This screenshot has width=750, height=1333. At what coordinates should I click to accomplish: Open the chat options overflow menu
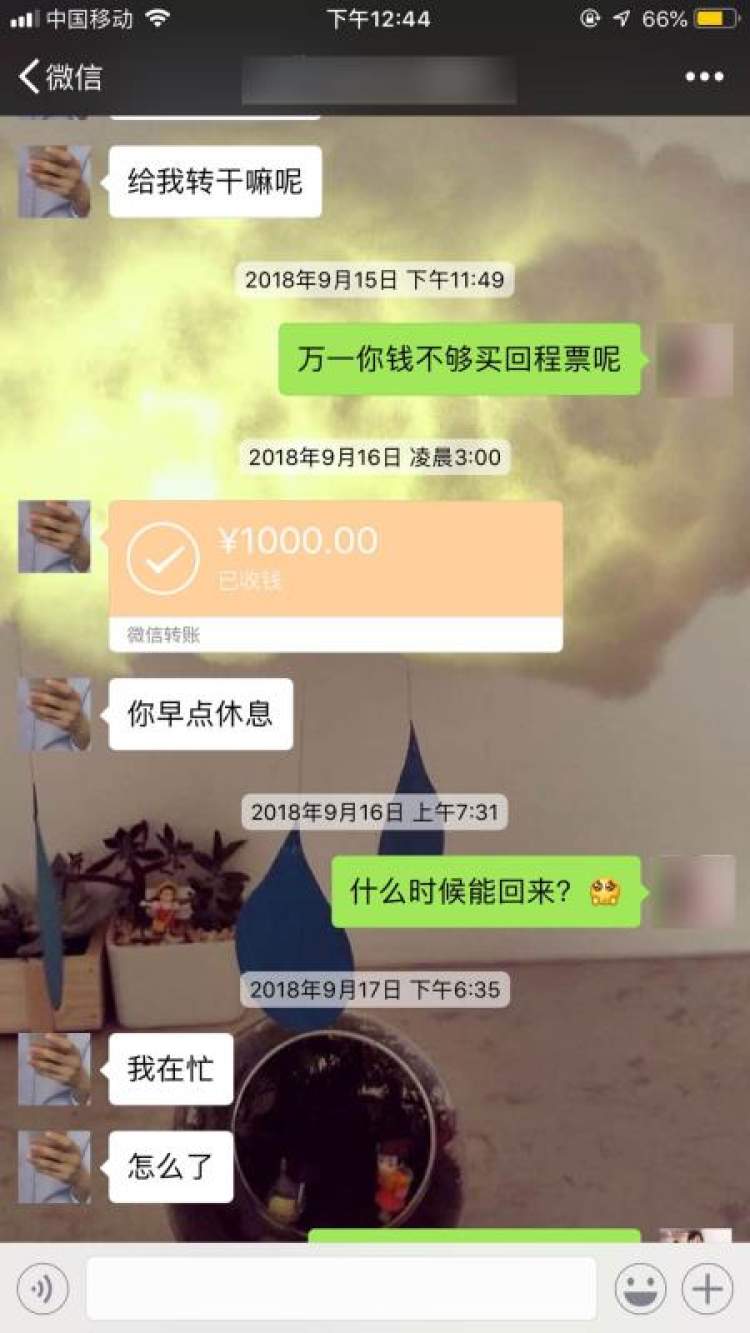pos(704,77)
